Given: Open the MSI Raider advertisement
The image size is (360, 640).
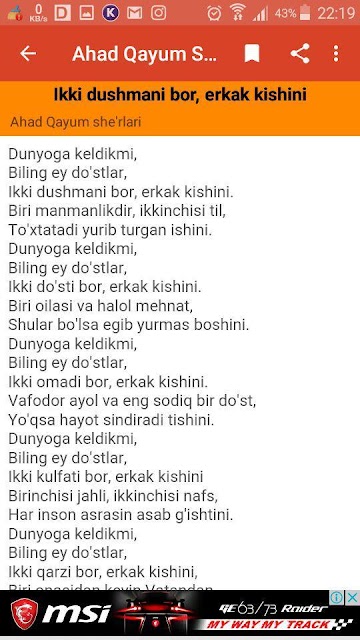Looking at the screenshot, I should [180, 613].
